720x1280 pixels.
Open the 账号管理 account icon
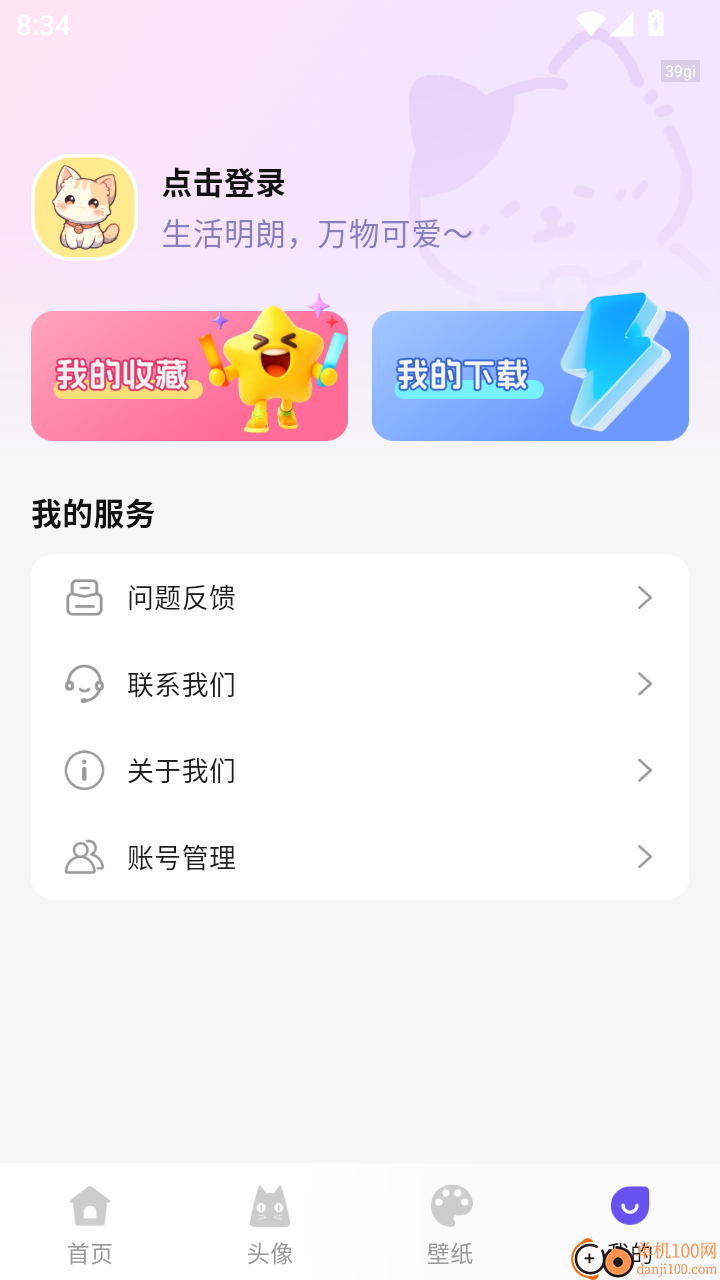85,857
